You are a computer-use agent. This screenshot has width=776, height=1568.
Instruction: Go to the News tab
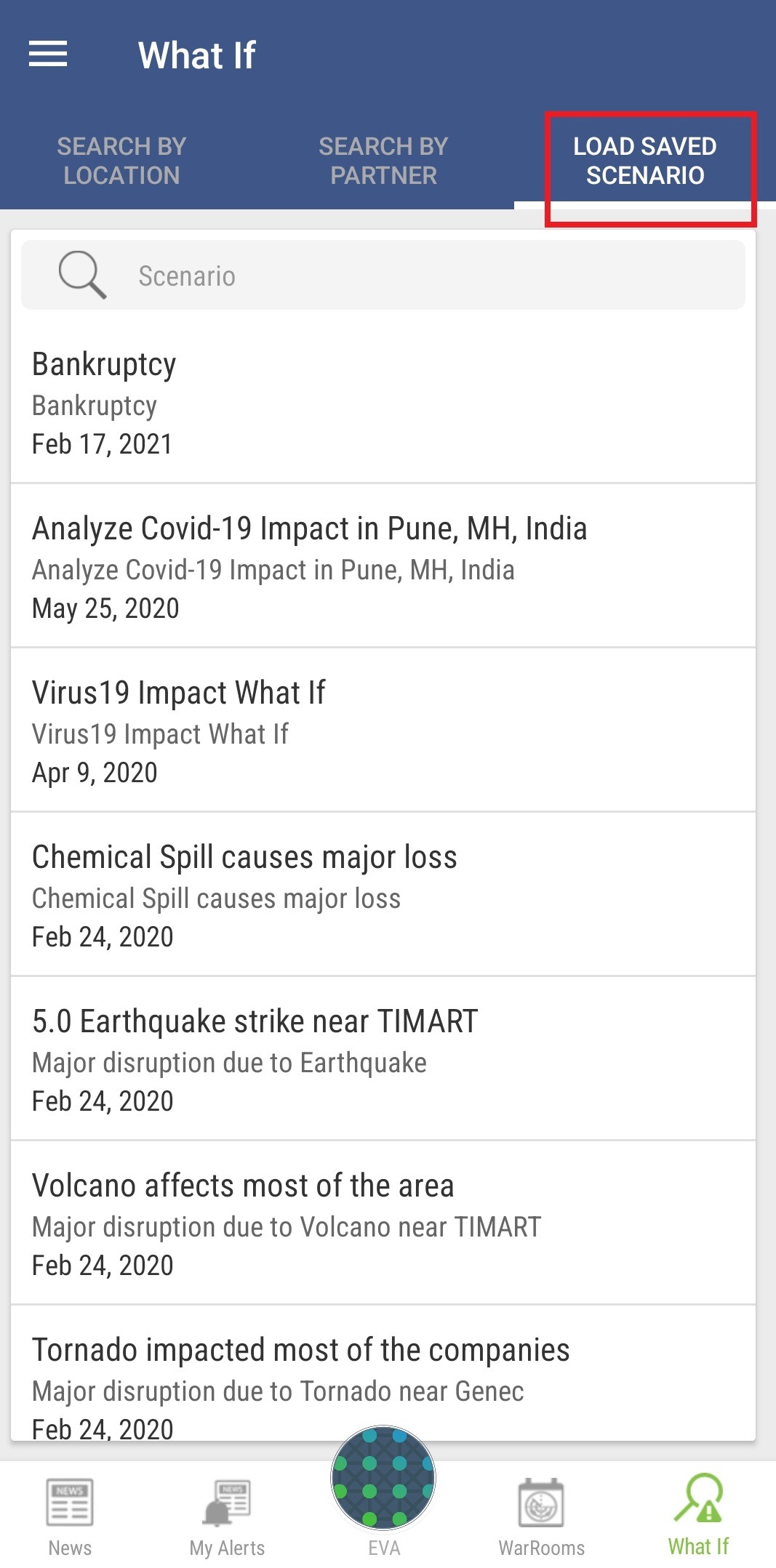point(70,1516)
